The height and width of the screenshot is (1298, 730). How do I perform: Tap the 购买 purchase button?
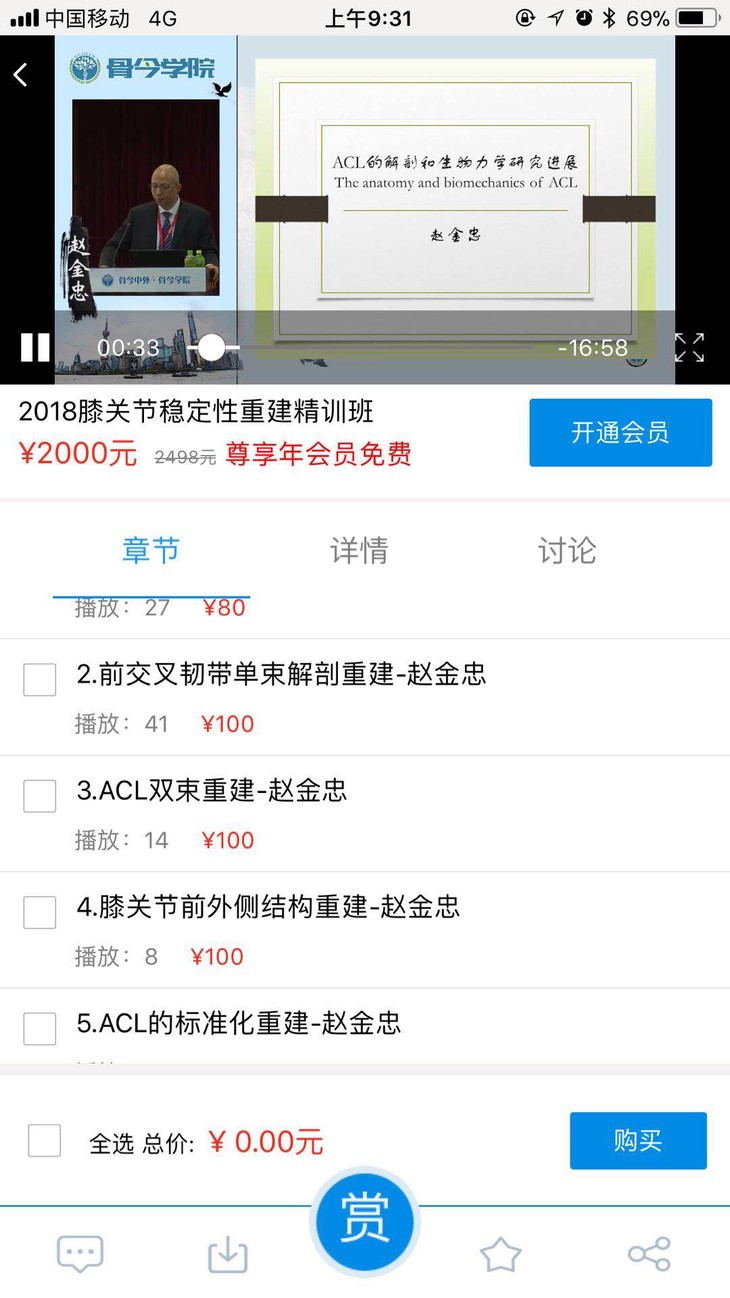(638, 1141)
